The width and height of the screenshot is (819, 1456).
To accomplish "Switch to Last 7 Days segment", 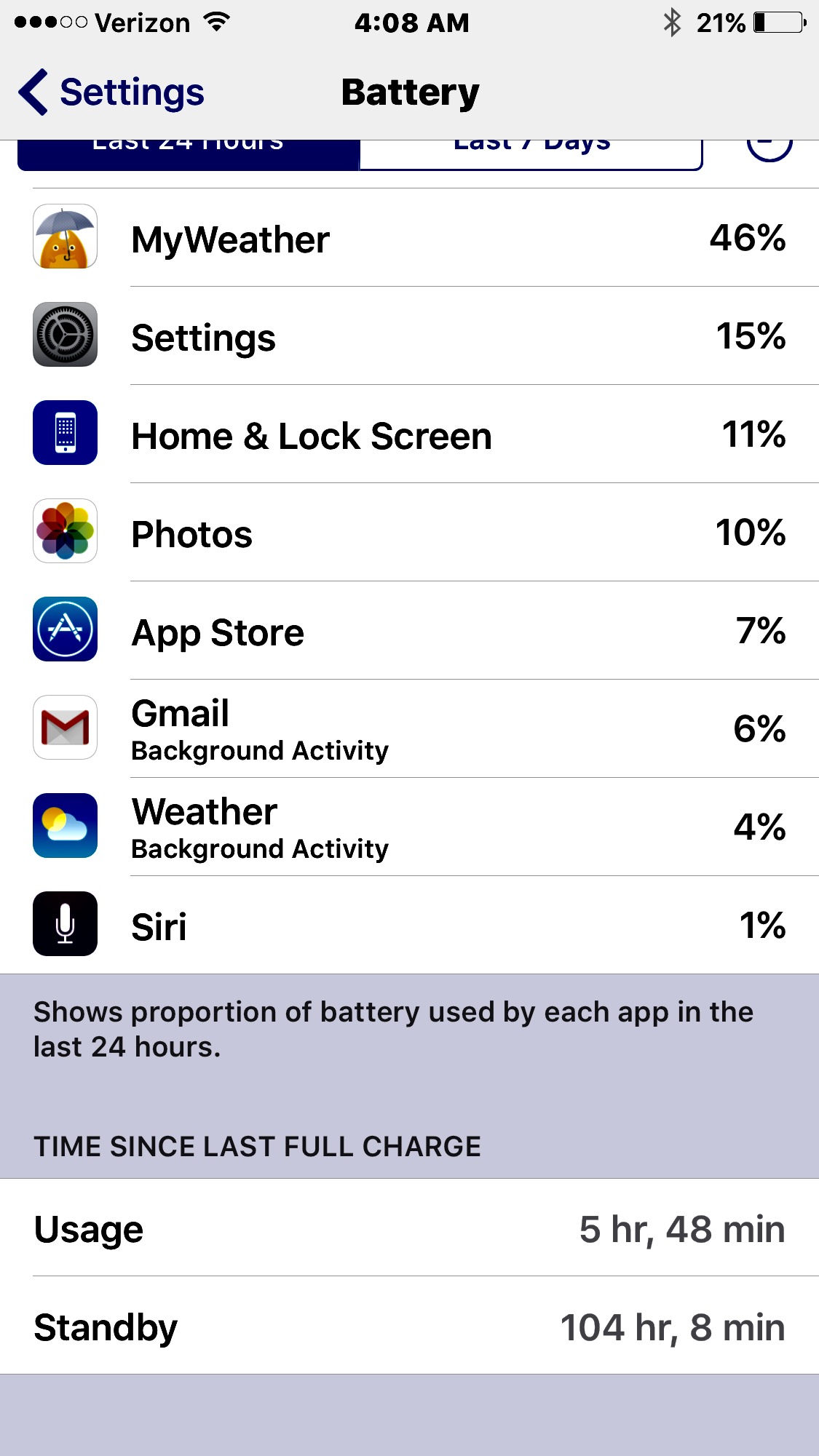I will (531, 155).
